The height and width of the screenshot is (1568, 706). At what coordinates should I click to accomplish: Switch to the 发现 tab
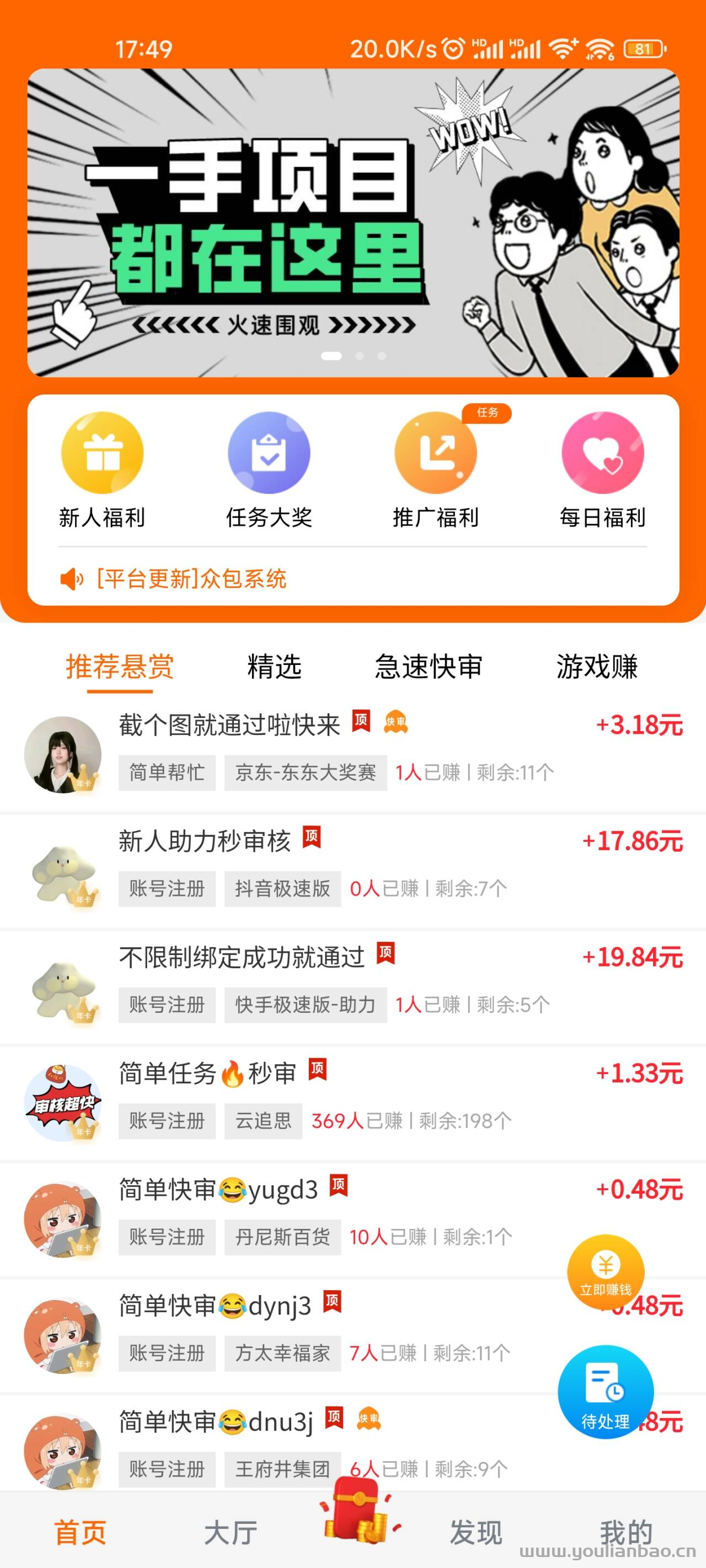coord(476,1532)
